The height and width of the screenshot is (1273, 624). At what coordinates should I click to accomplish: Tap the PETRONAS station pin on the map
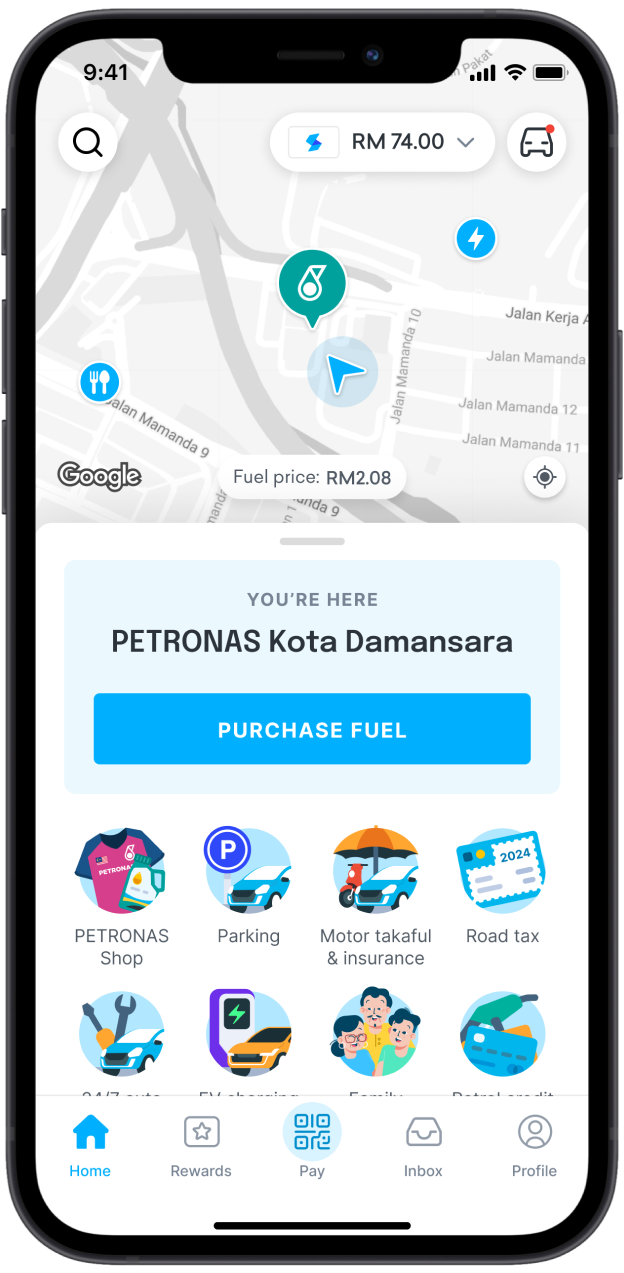(x=312, y=284)
